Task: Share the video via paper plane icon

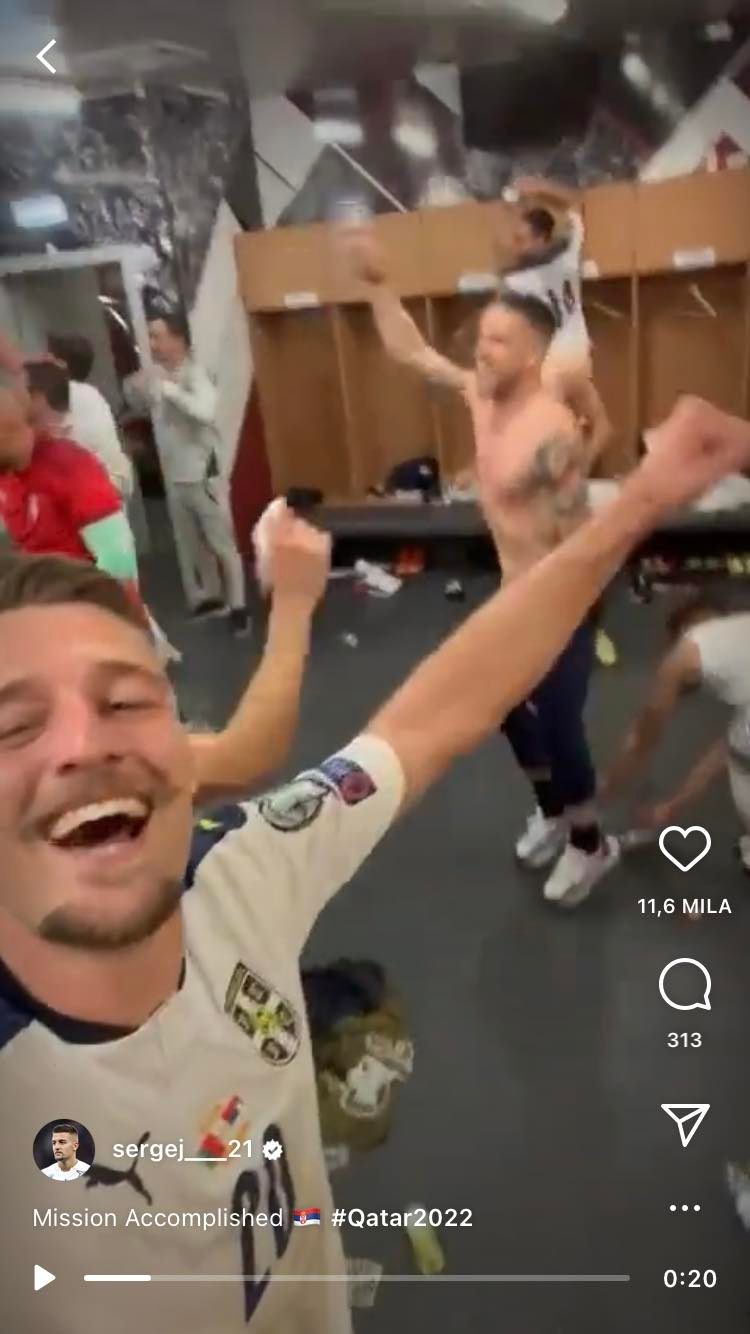Action: (x=685, y=1124)
